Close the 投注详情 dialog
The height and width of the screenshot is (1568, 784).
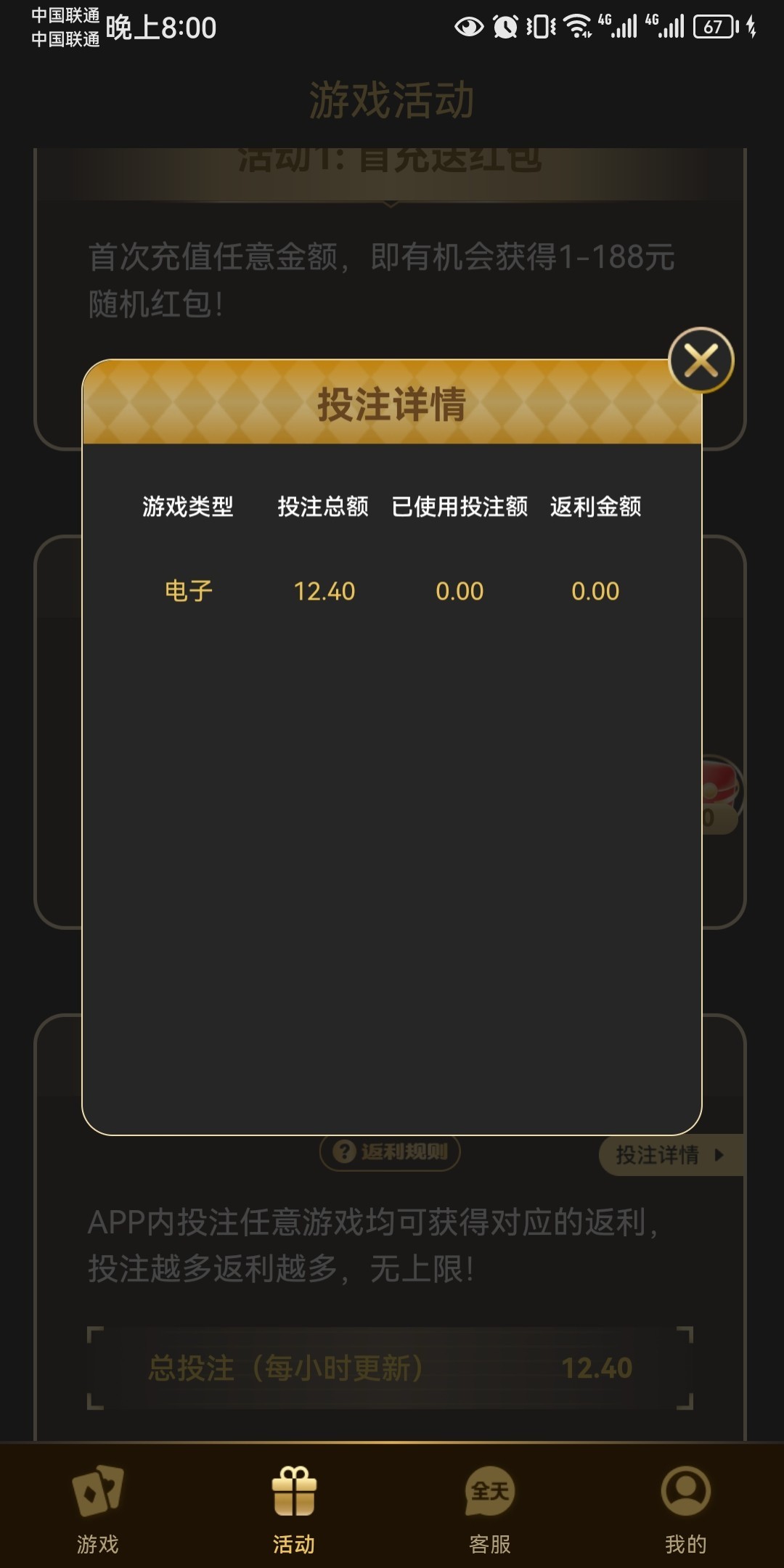click(x=701, y=360)
